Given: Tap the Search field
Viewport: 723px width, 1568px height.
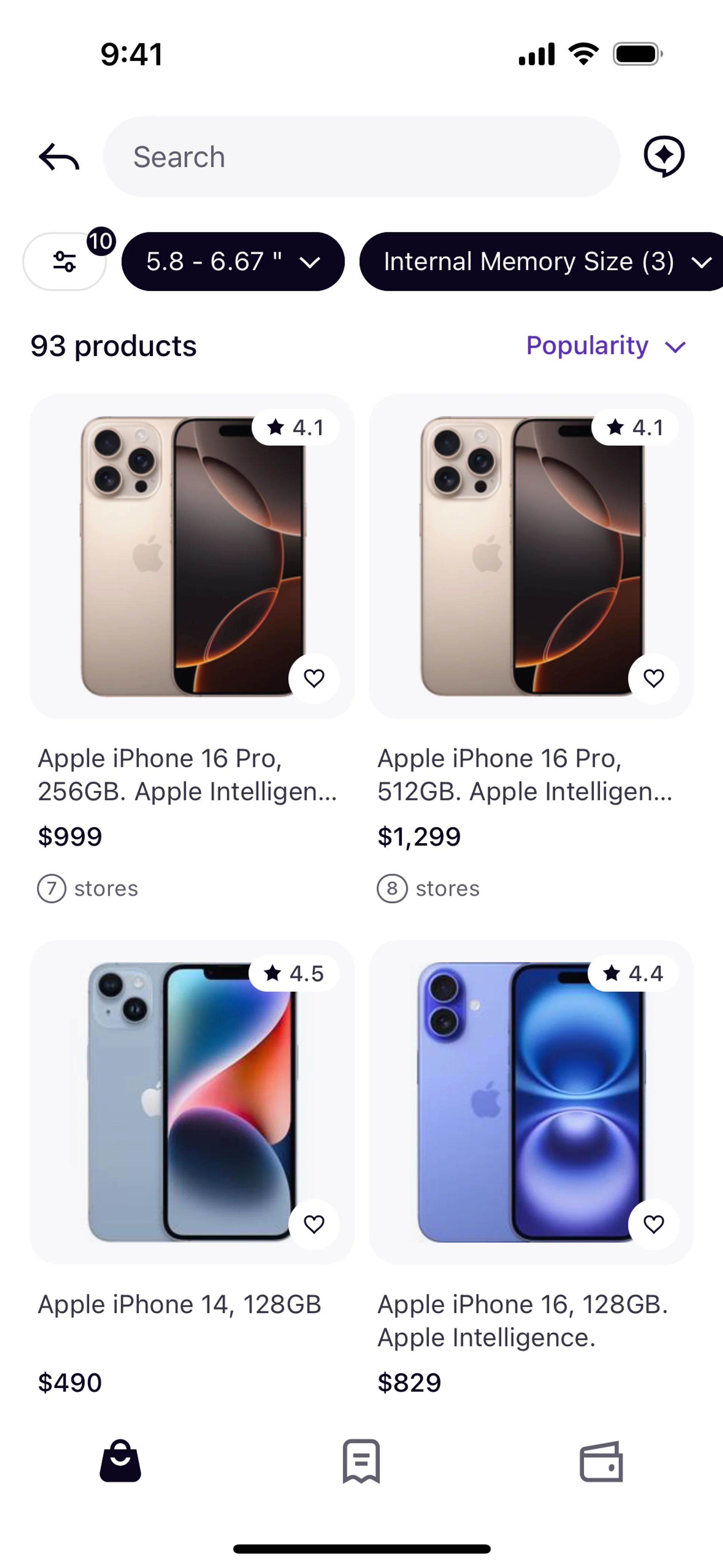Looking at the screenshot, I should [361, 157].
